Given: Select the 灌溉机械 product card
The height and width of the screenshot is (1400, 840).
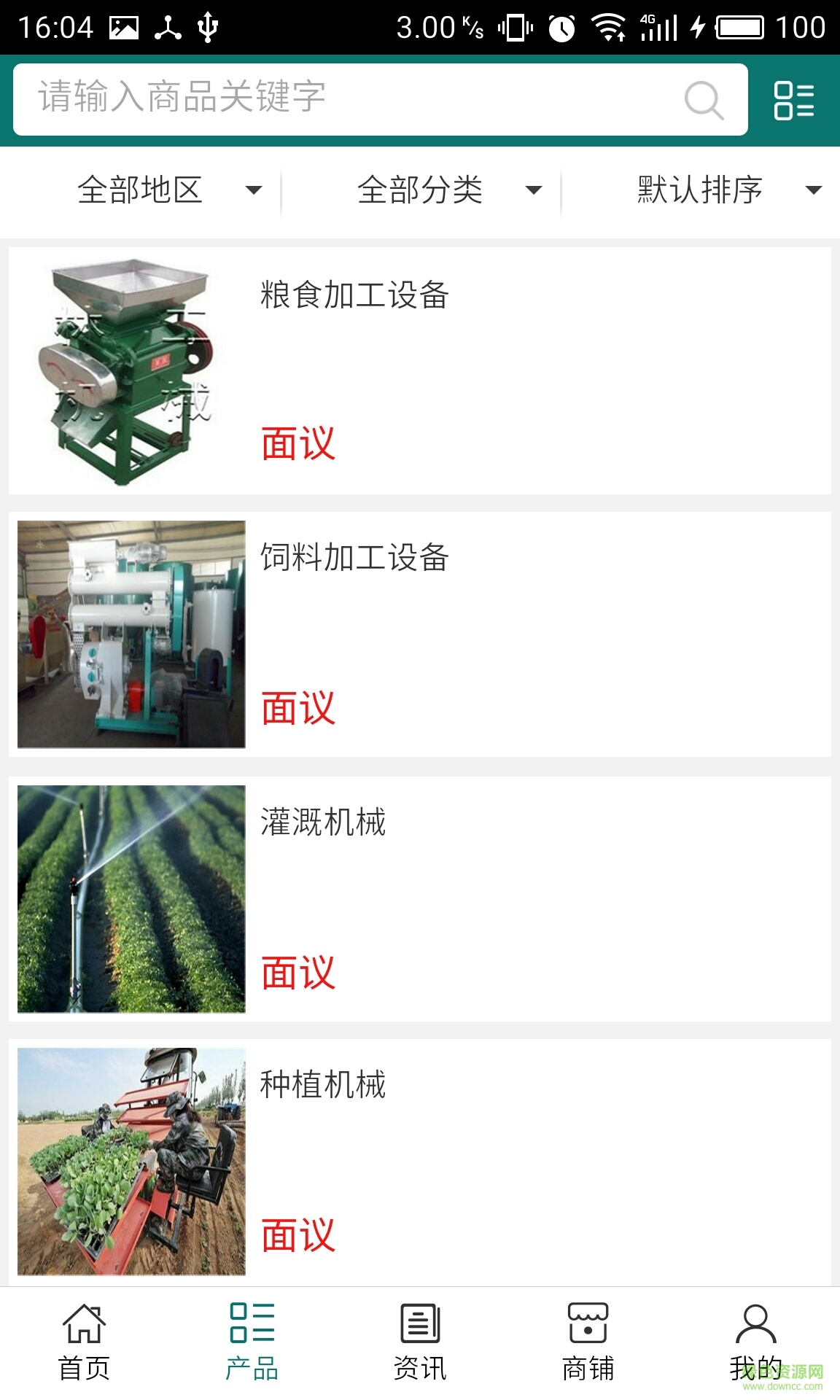Looking at the screenshot, I should pos(420,898).
